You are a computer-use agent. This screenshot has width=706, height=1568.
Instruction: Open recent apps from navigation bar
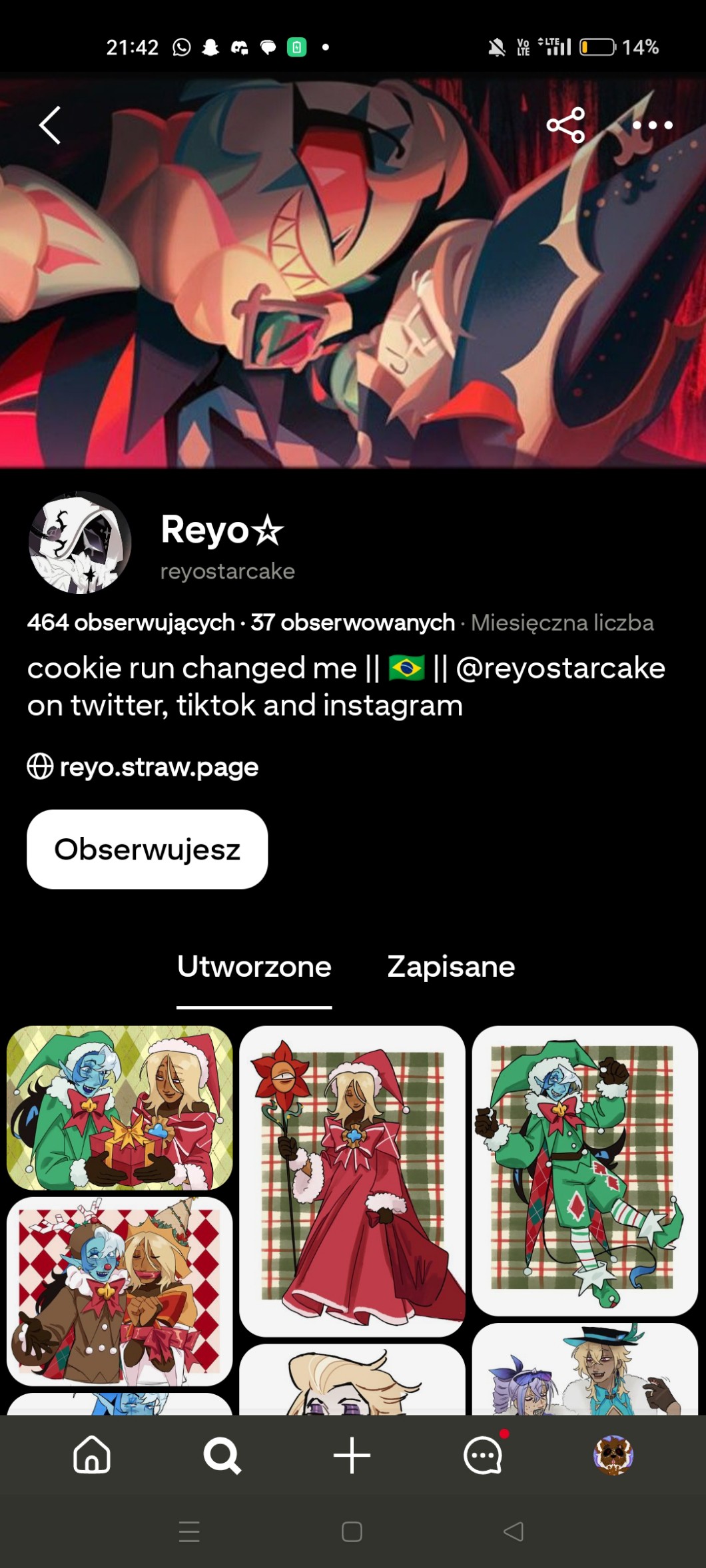coord(189,1531)
